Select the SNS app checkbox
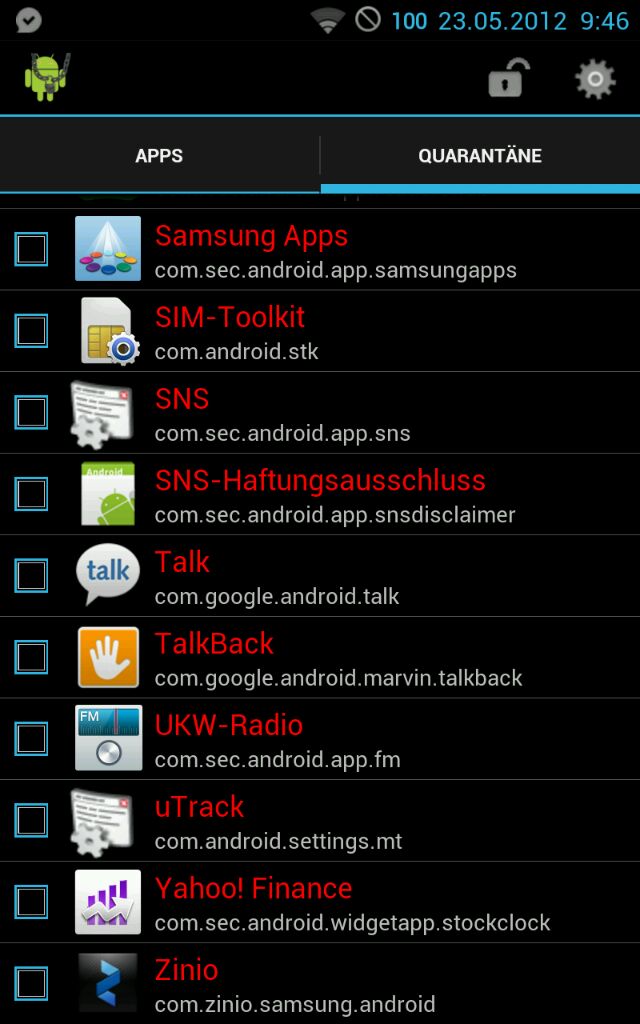 point(31,412)
